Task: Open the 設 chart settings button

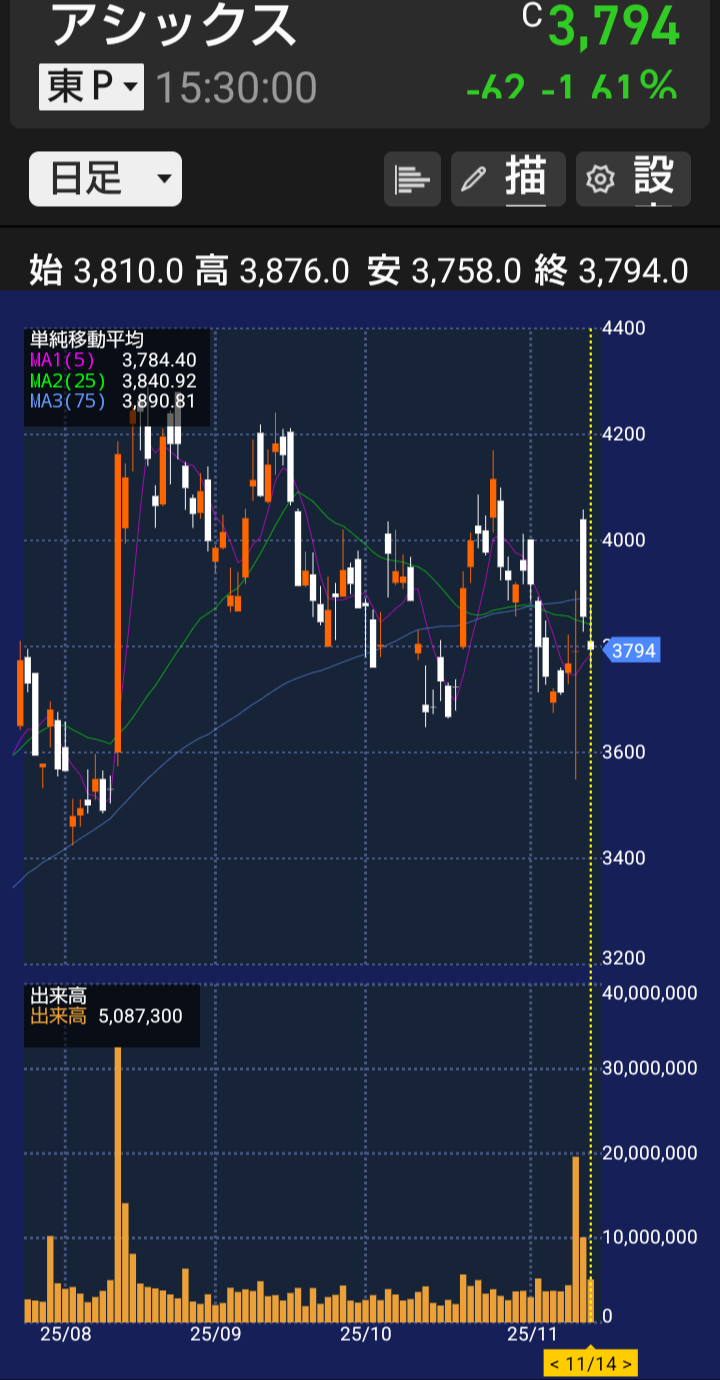Action: click(x=633, y=180)
